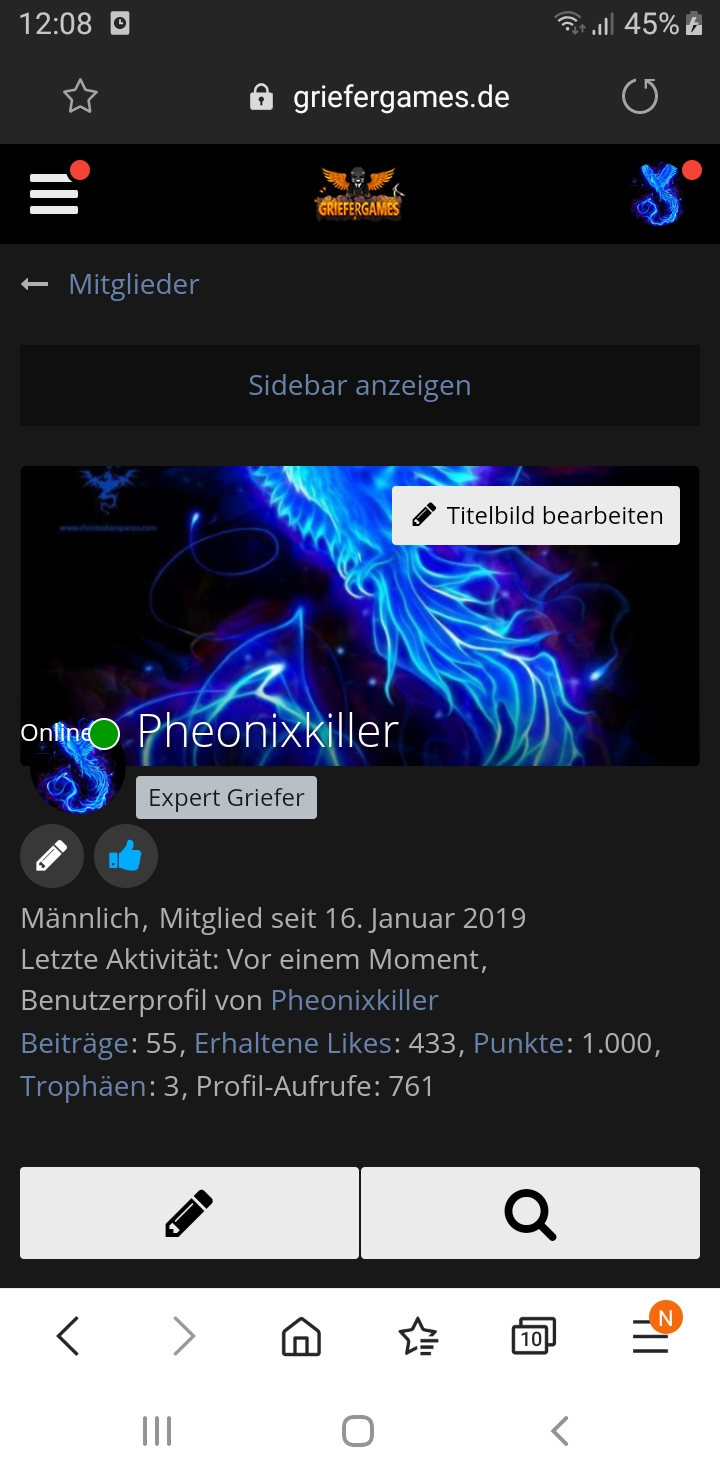This screenshot has width=720, height=1480.
Task: Go to the browser home page
Action: [x=301, y=1336]
